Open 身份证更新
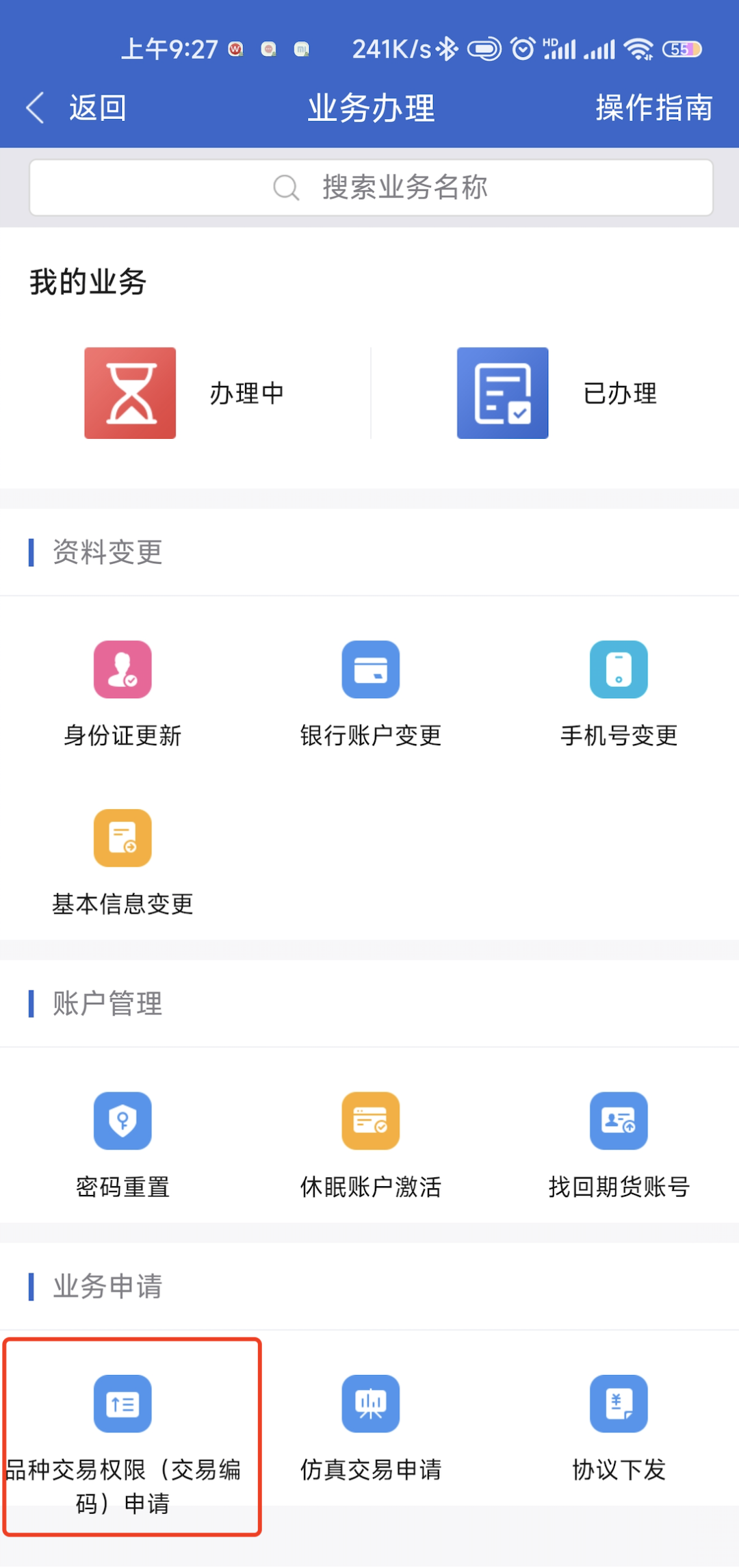The width and height of the screenshot is (739, 1568). (122, 693)
